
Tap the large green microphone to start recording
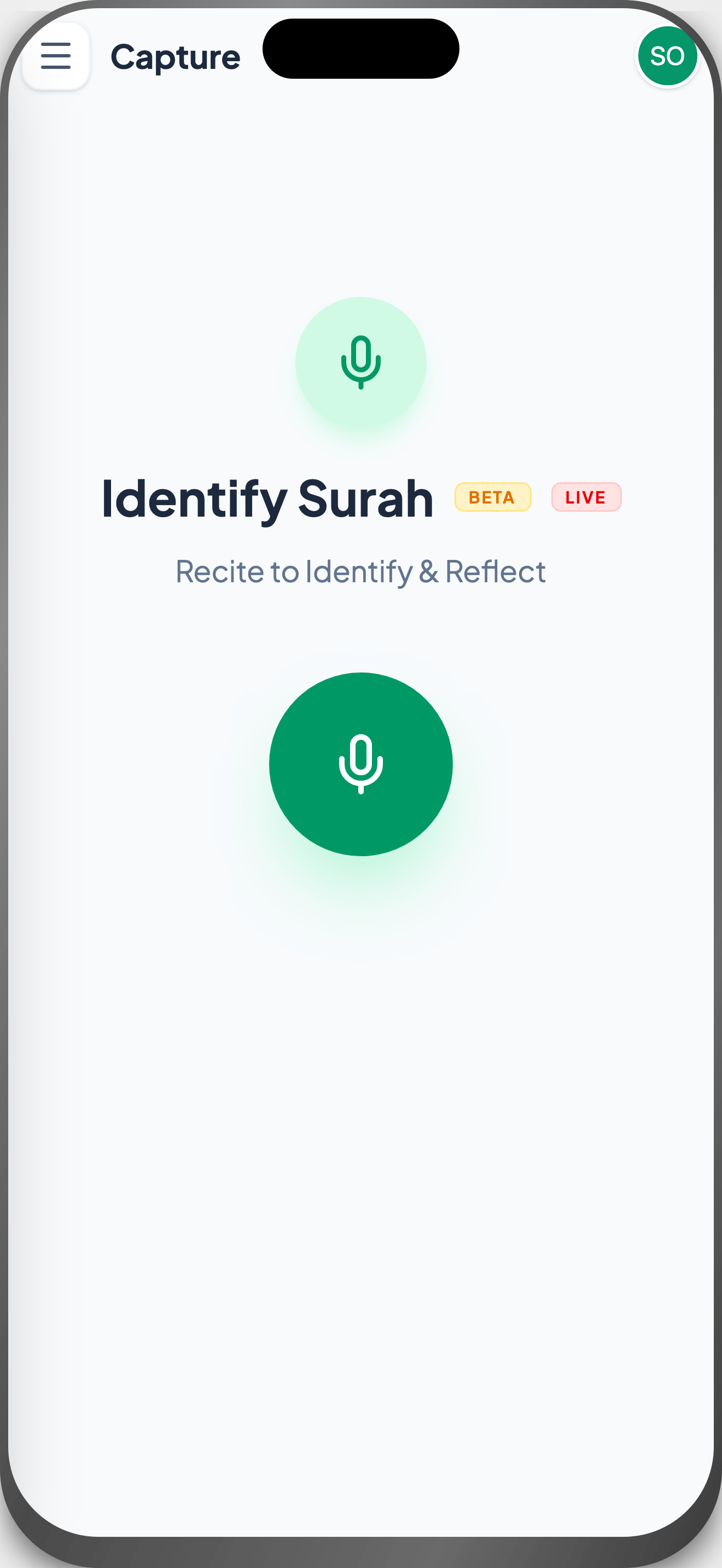361,764
